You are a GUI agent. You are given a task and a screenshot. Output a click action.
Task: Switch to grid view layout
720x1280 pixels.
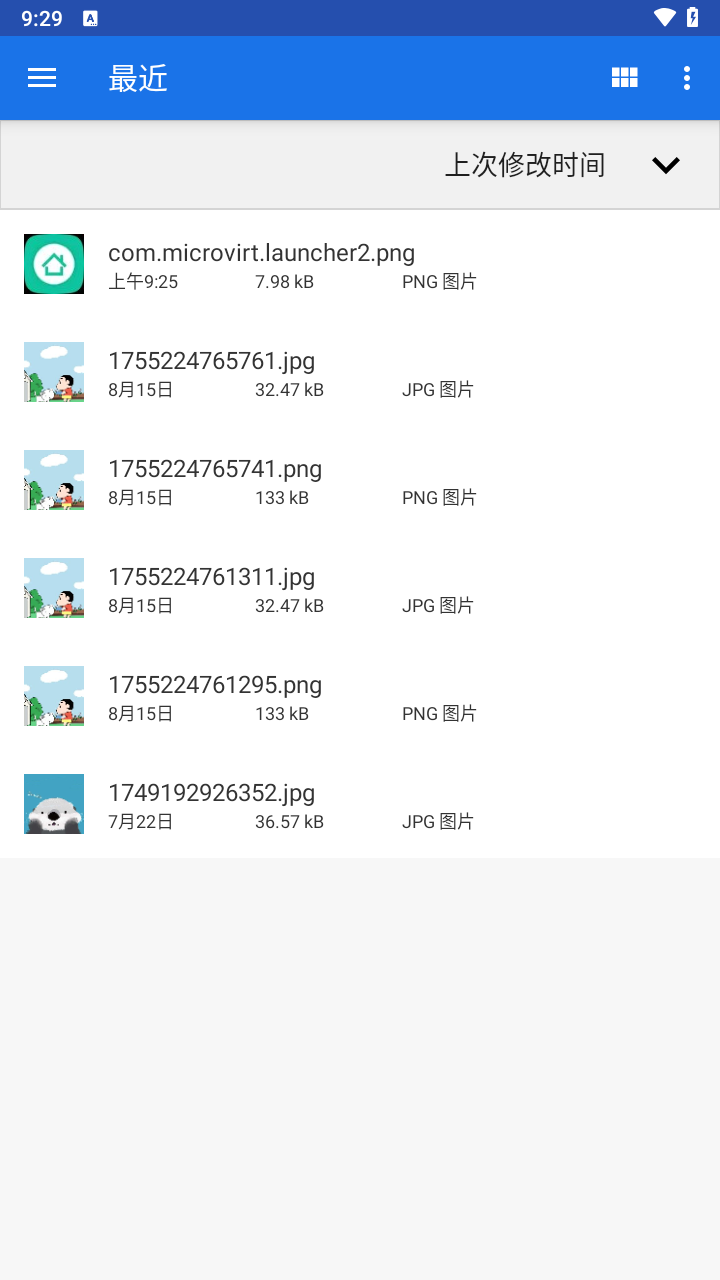click(x=624, y=78)
